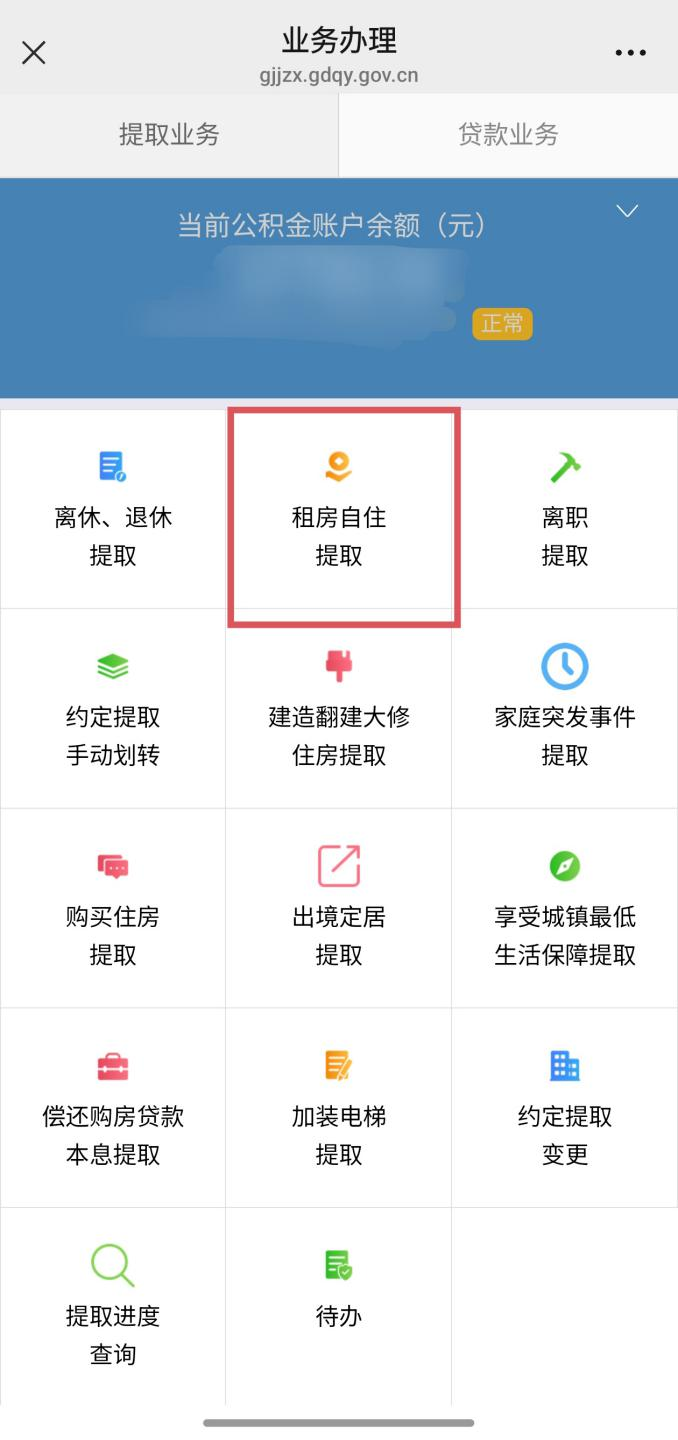Select 偿还购房贷款本息提取

(113, 1108)
